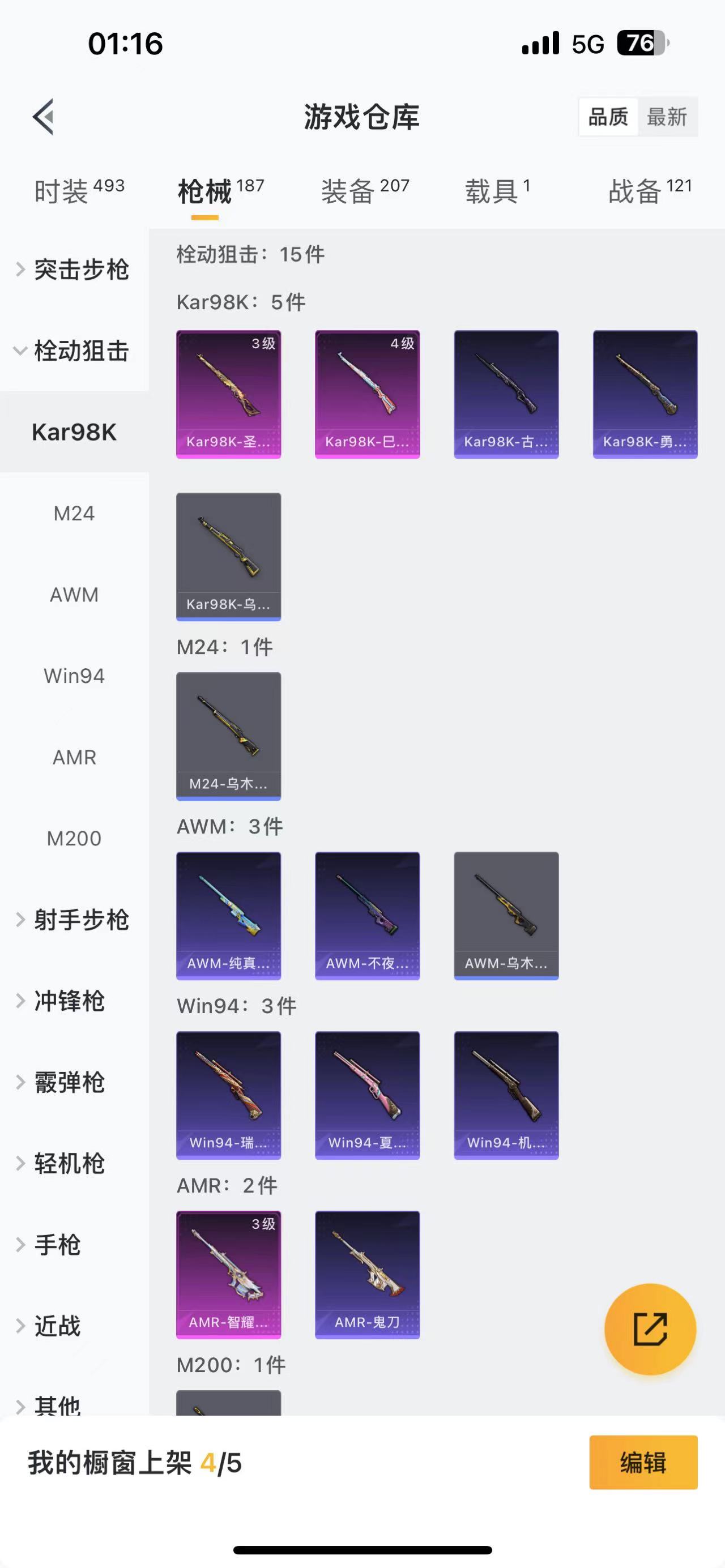The width and height of the screenshot is (725, 1568).
Task: Tap the orange share floating button
Action: click(x=650, y=1330)
